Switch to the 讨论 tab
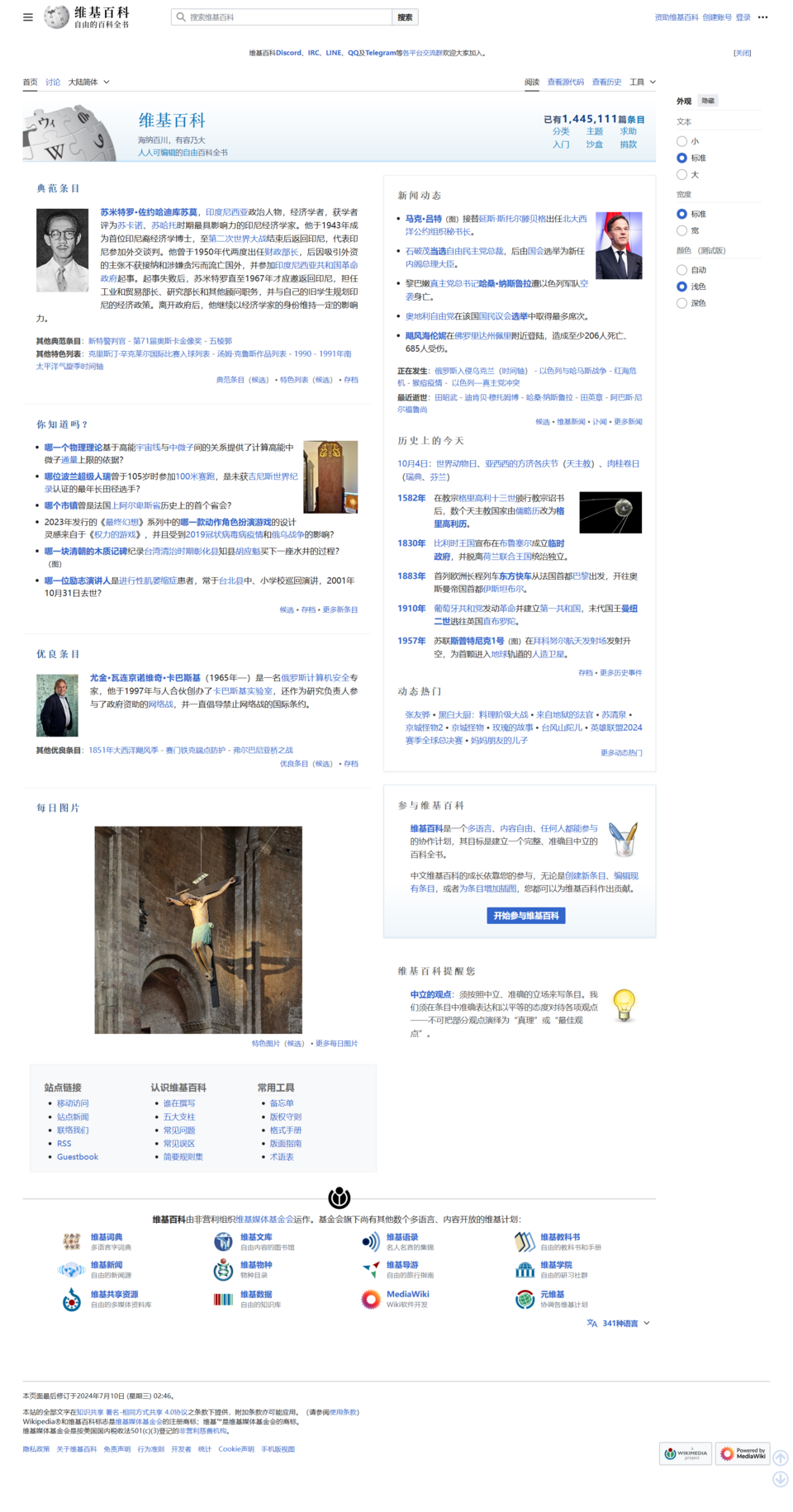This screenshot has width=793, height=1512. tap(53, 82)
